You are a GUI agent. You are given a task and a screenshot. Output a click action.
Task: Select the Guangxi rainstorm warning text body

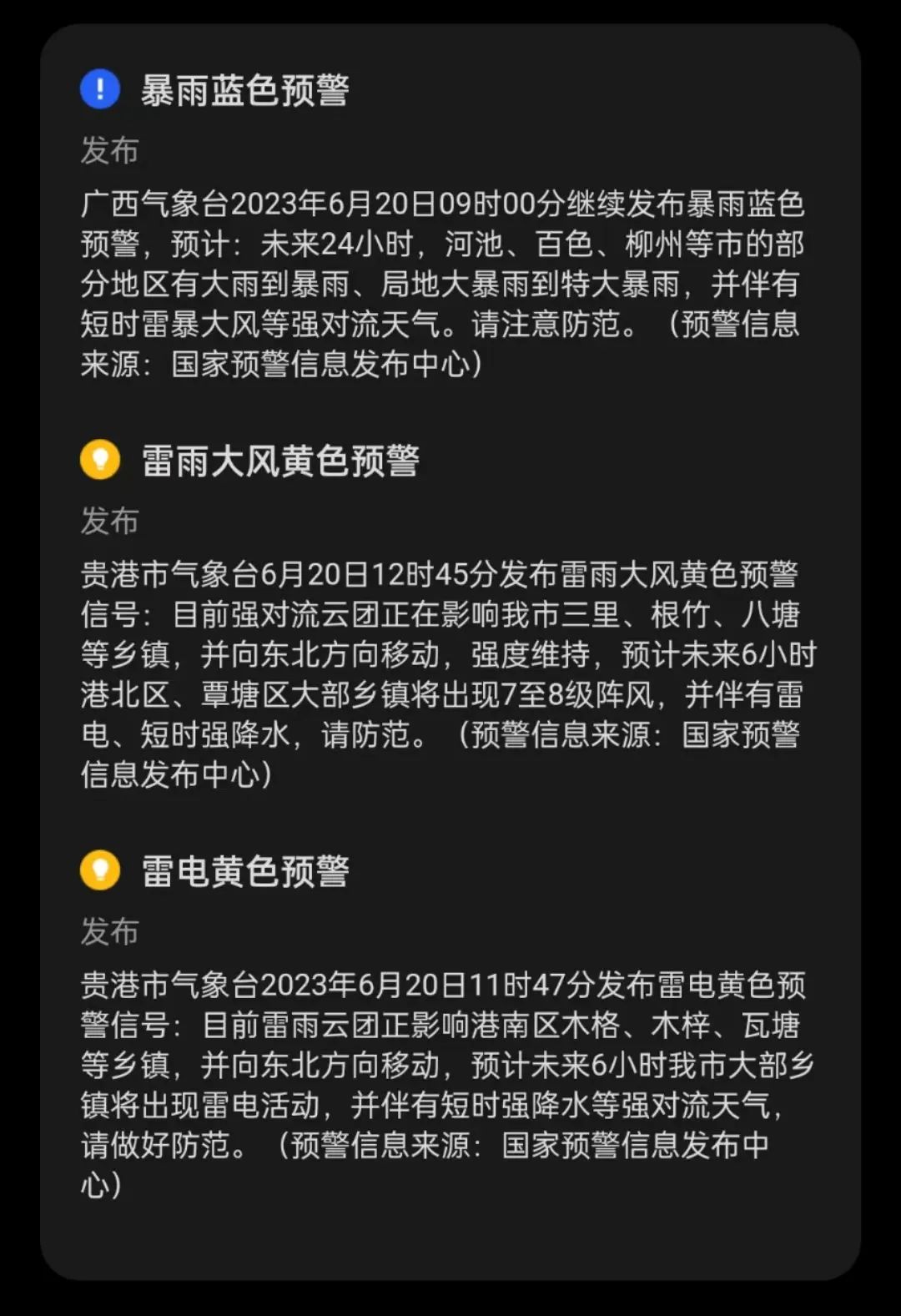coord(442,284)
